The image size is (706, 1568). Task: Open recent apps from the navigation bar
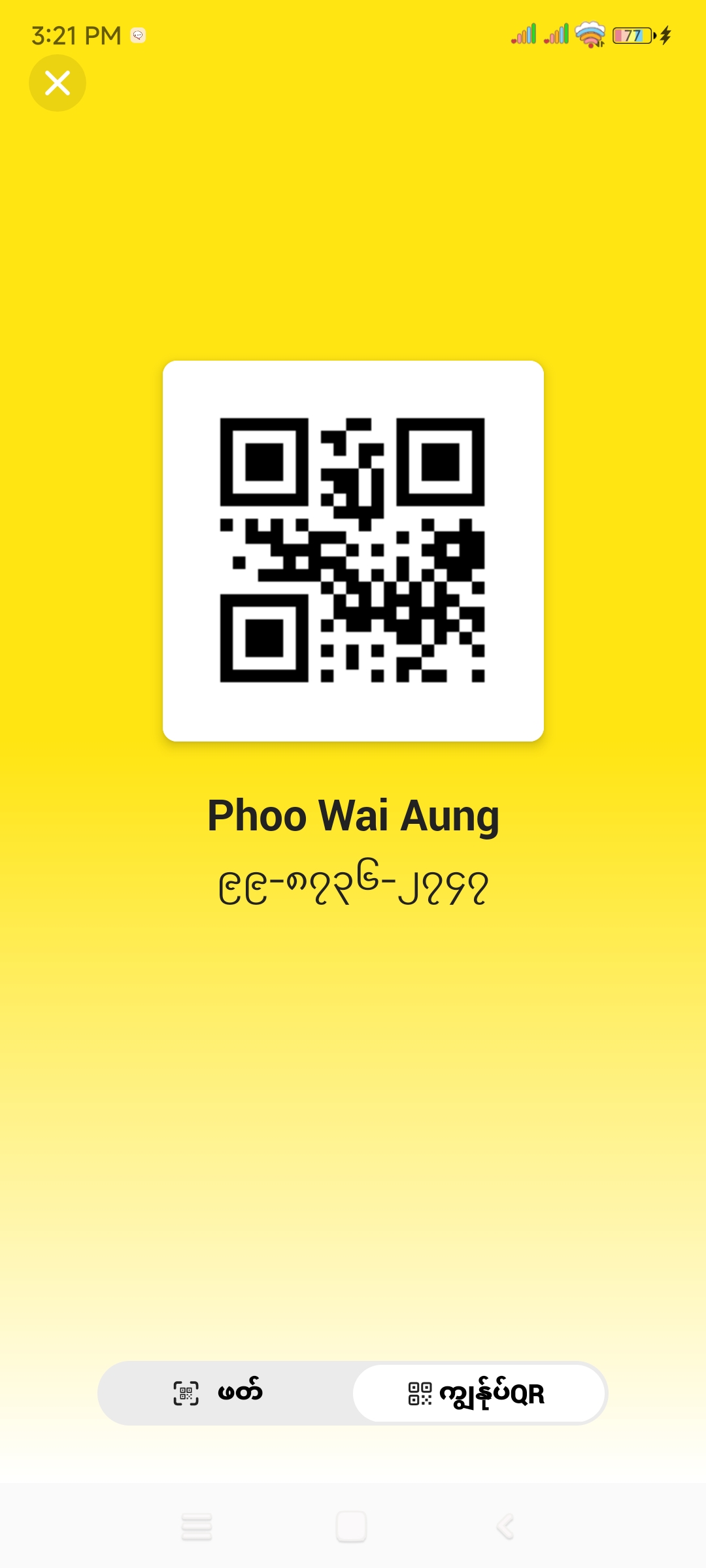197,1527
